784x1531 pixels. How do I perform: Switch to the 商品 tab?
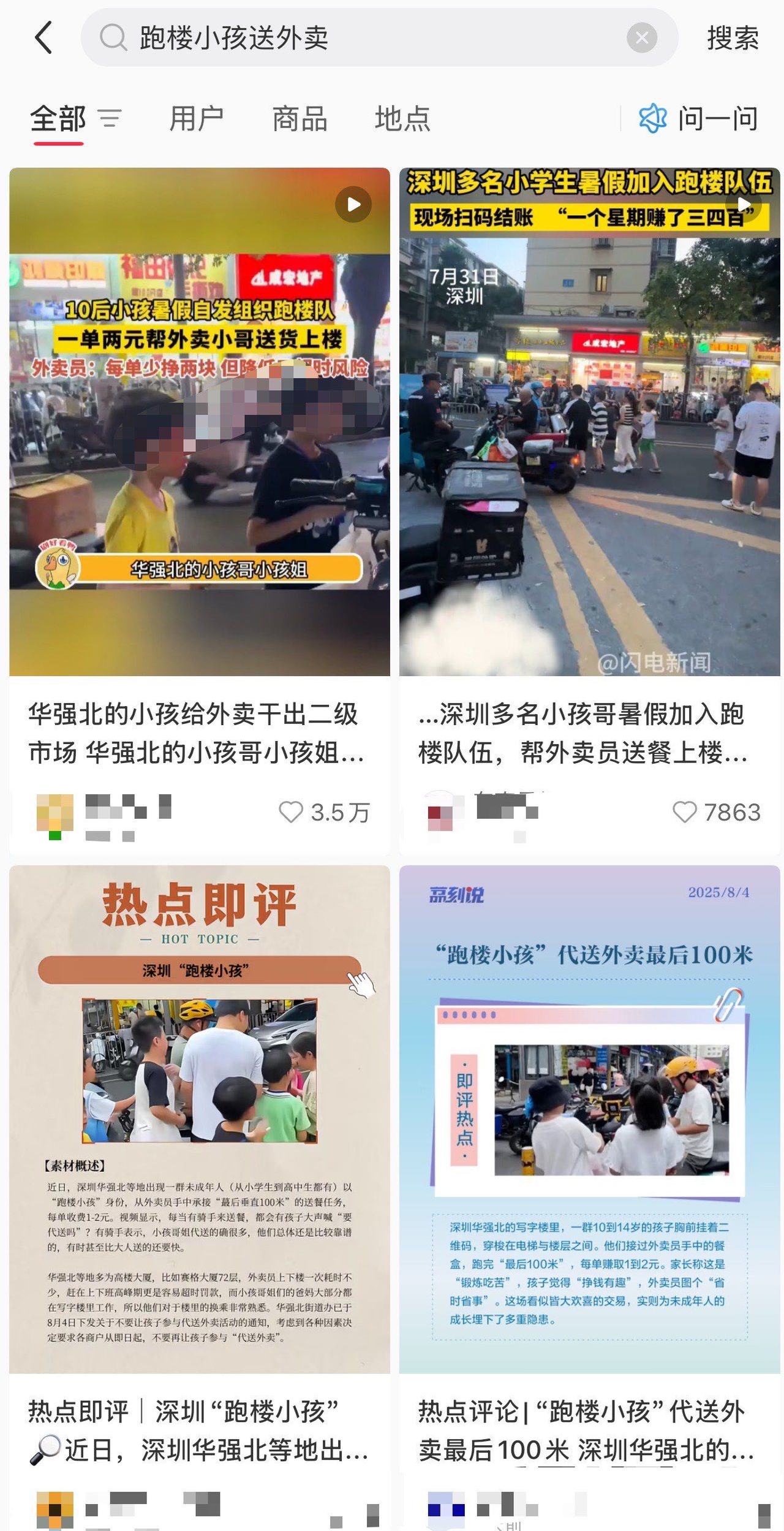click(x=300, y=118)
